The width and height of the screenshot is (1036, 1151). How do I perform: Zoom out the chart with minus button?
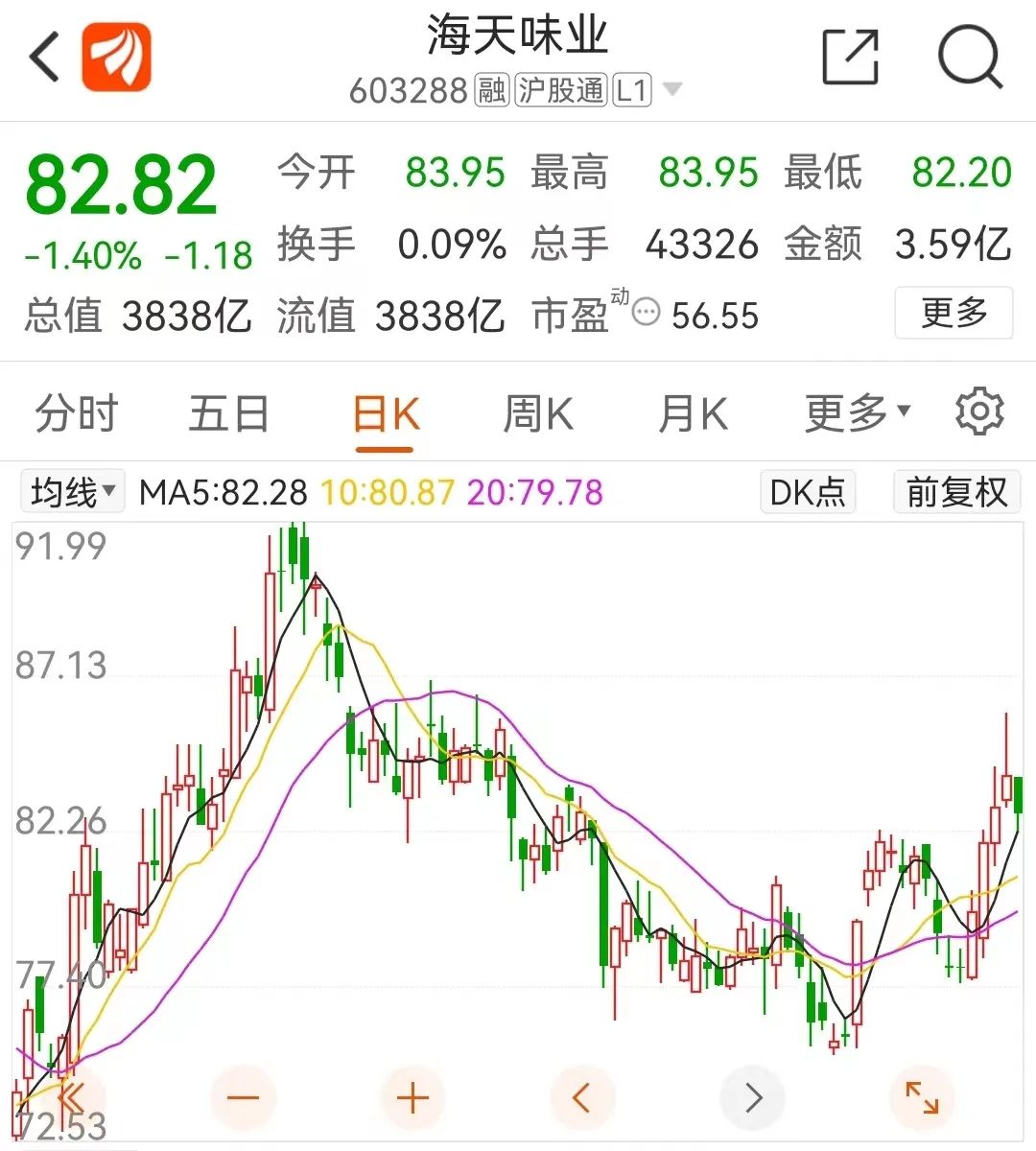[x=243, y=1097]
